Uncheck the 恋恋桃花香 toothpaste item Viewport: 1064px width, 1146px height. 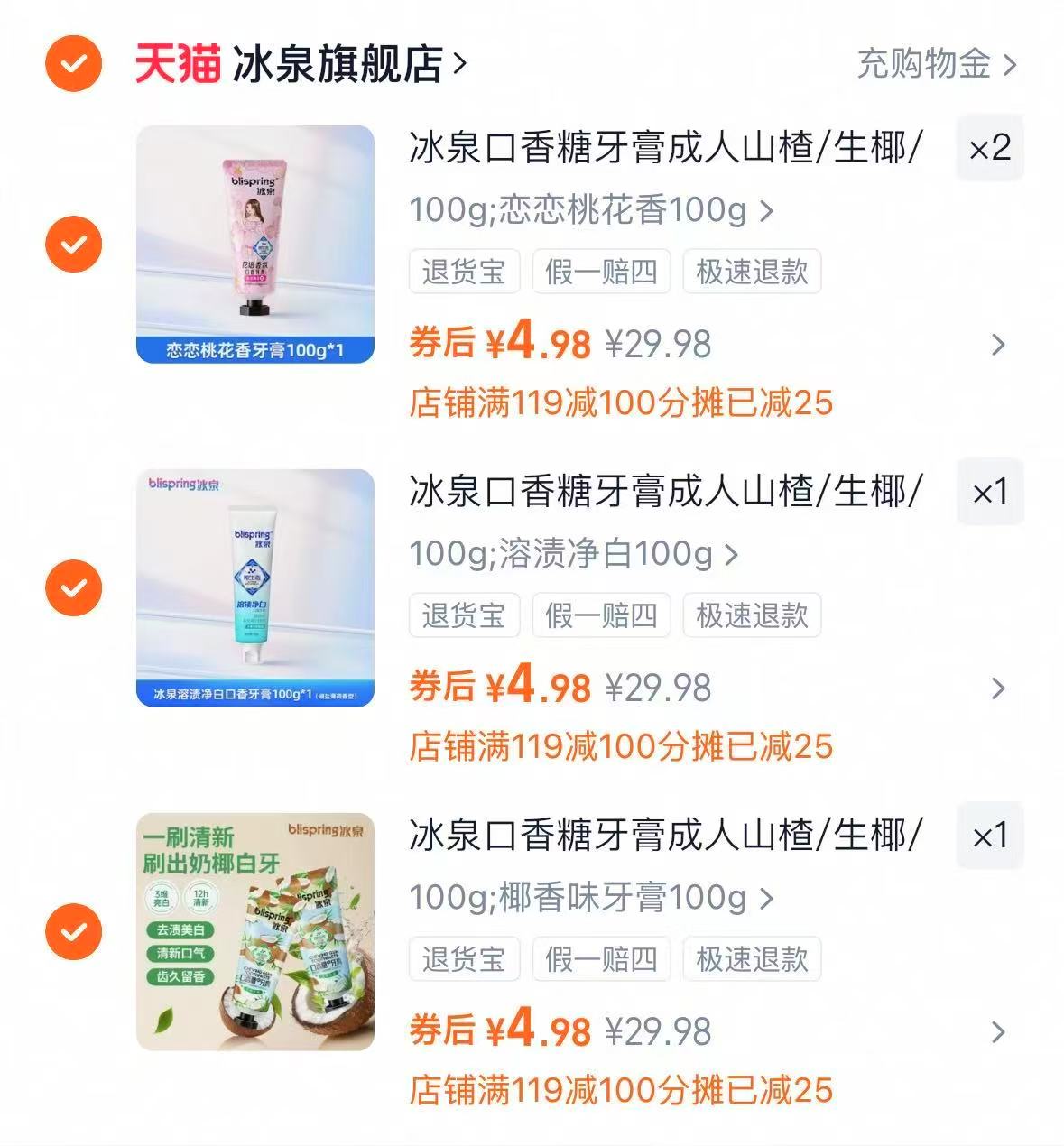73,244
